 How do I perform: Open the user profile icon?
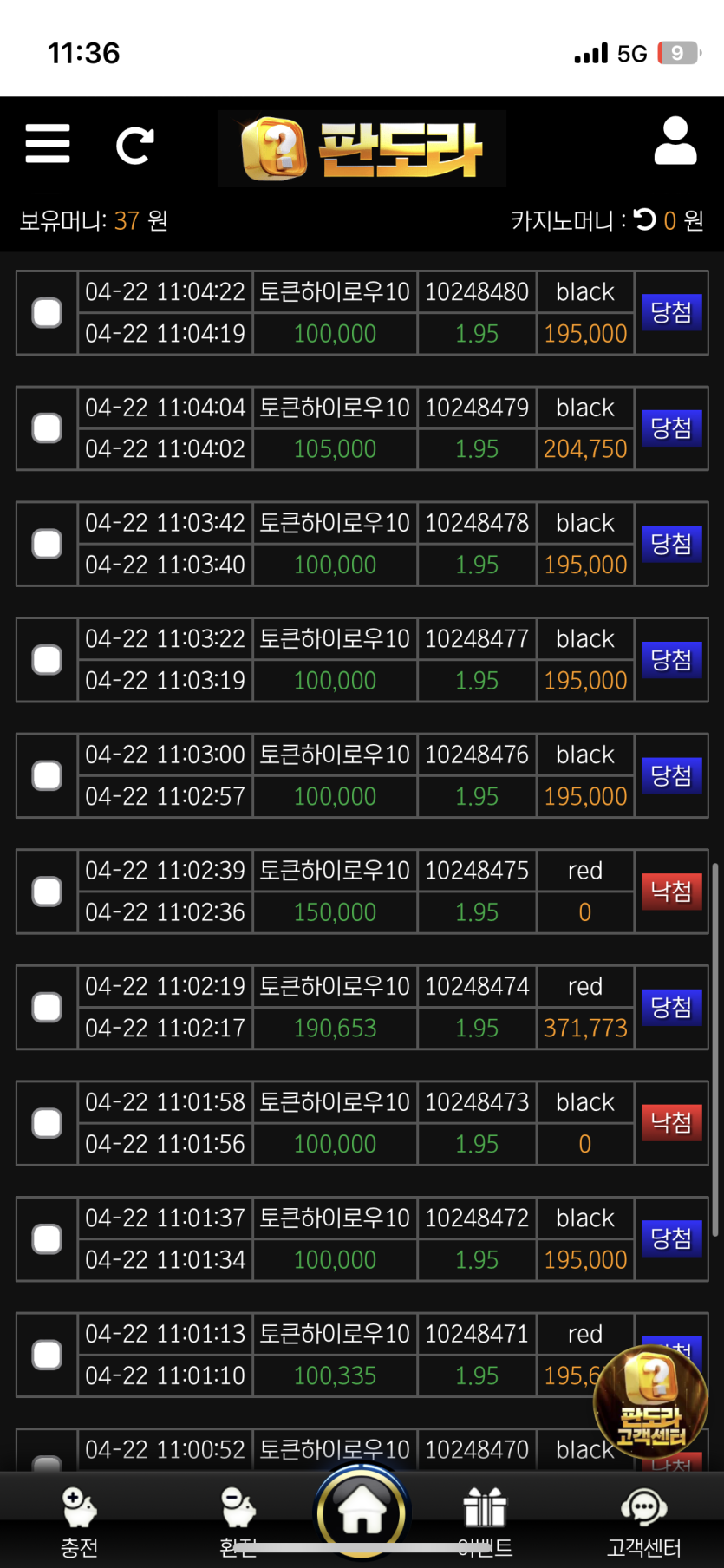click(x=675, y=141)
